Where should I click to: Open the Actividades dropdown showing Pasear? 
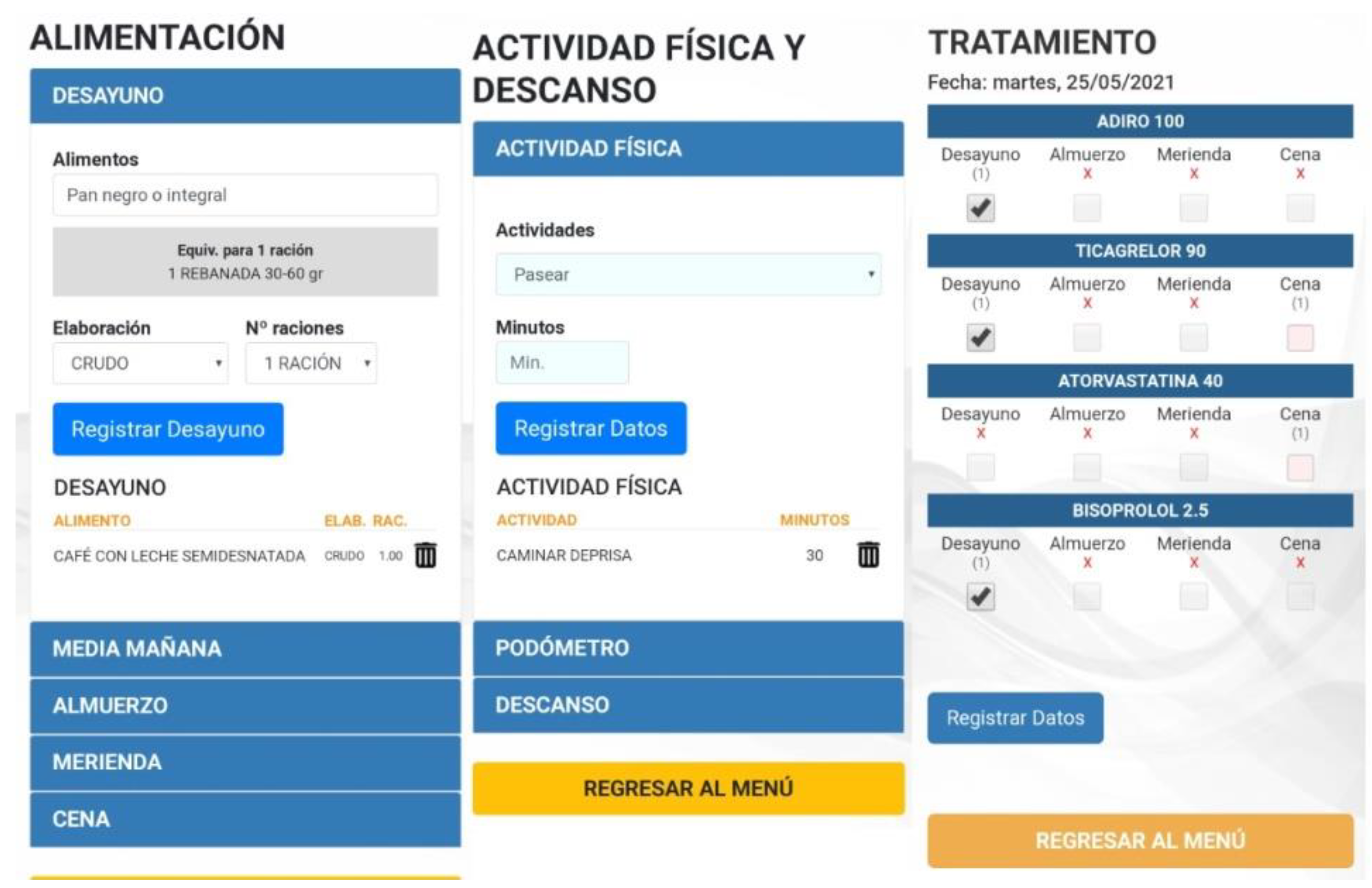(x=688, y=275)
